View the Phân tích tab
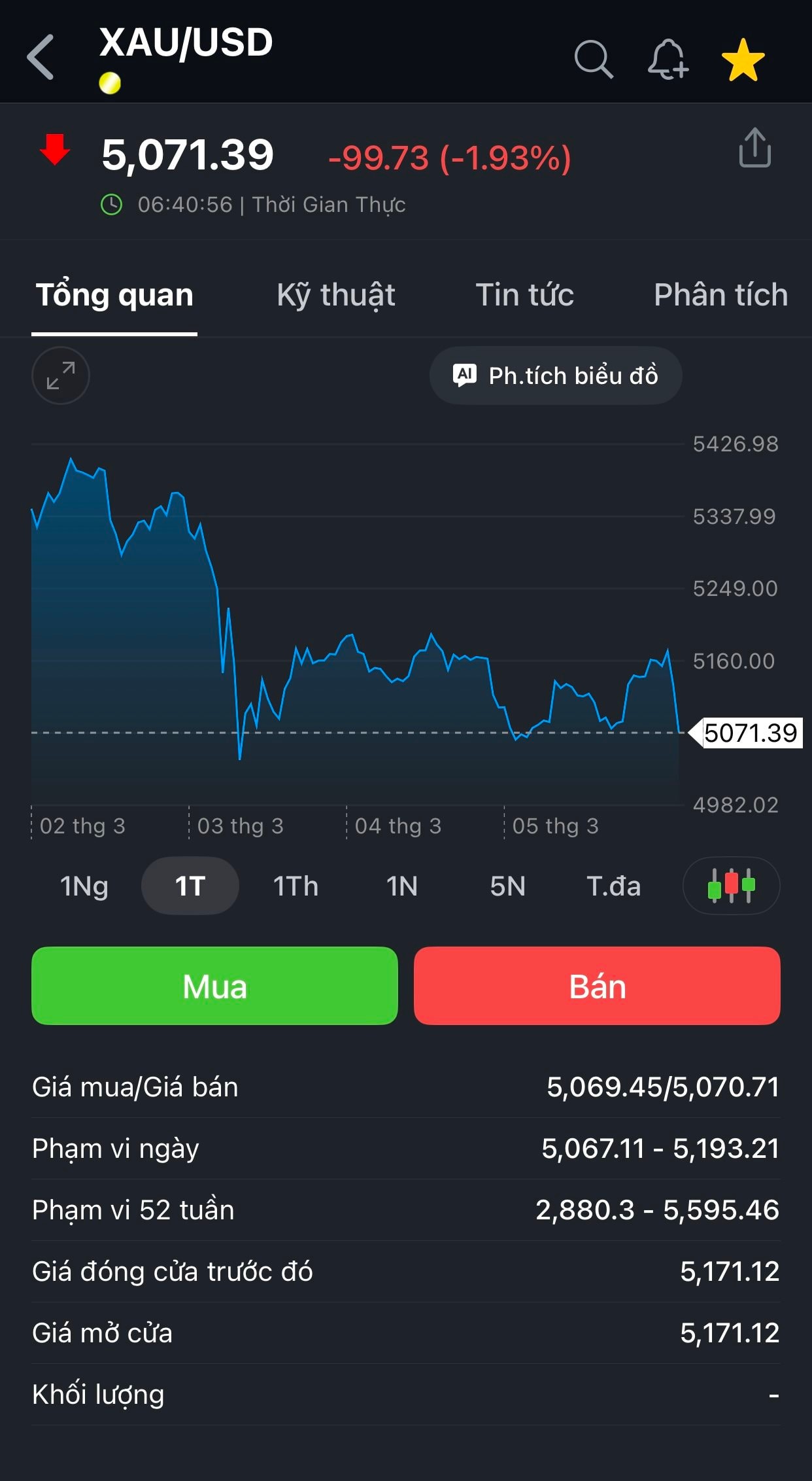This screenshot has width=812, height=1481. [x=720, y=295]
